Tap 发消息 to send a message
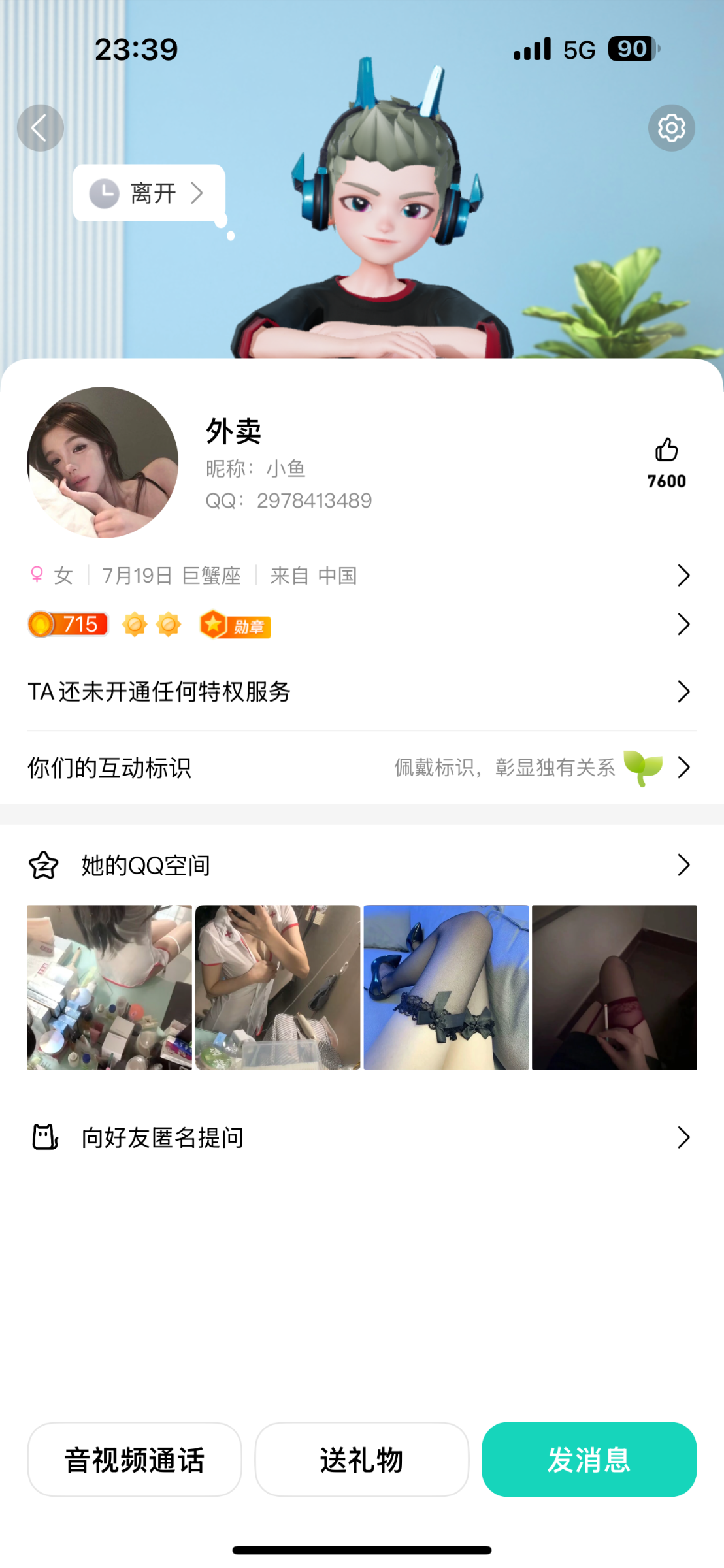The height and width of the screenshot is (1568, 724). click(x=589, y=1460)
